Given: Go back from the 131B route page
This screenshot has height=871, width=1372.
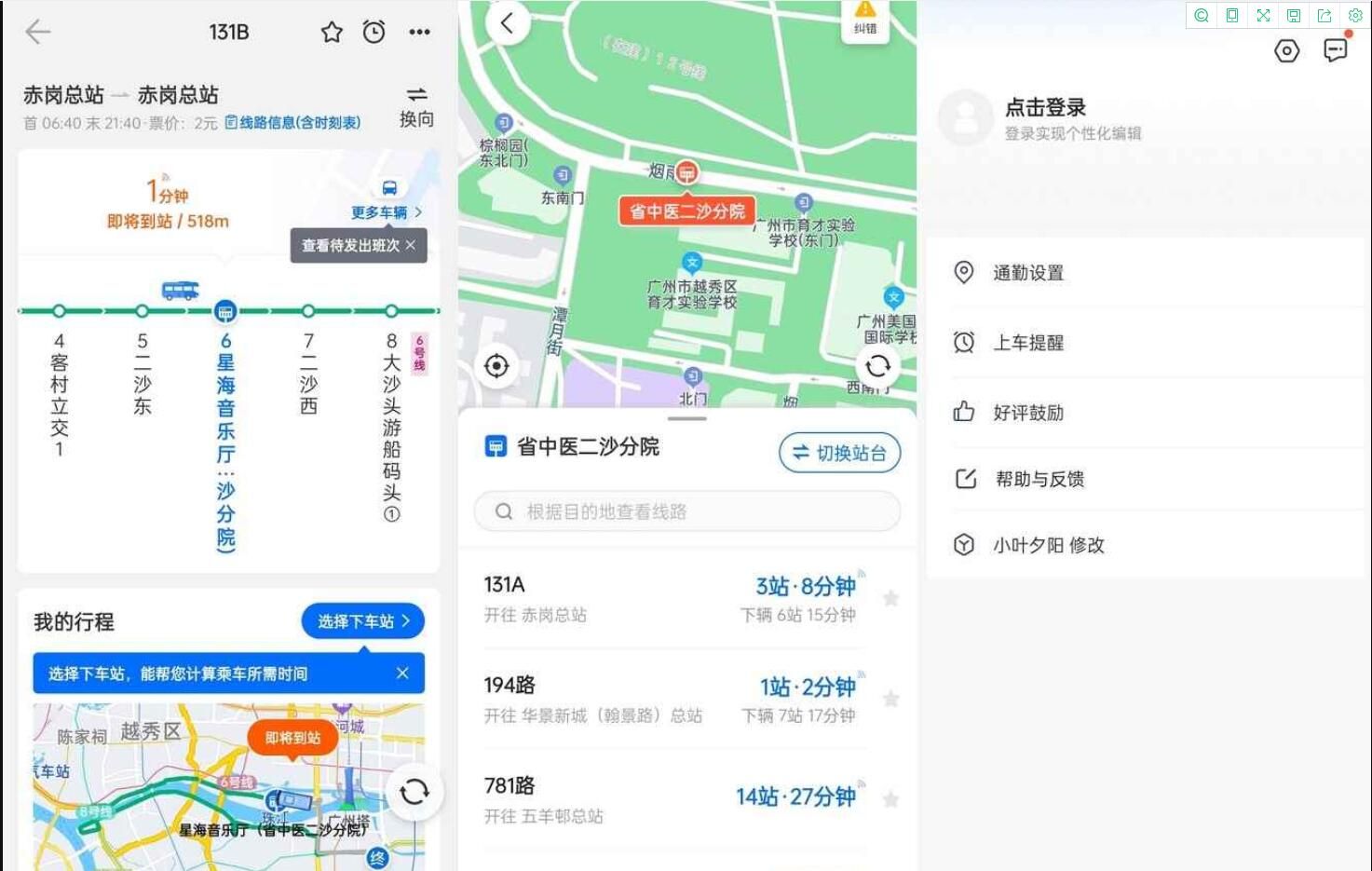Looking at the screenshot, I should (x=37, y=32).
